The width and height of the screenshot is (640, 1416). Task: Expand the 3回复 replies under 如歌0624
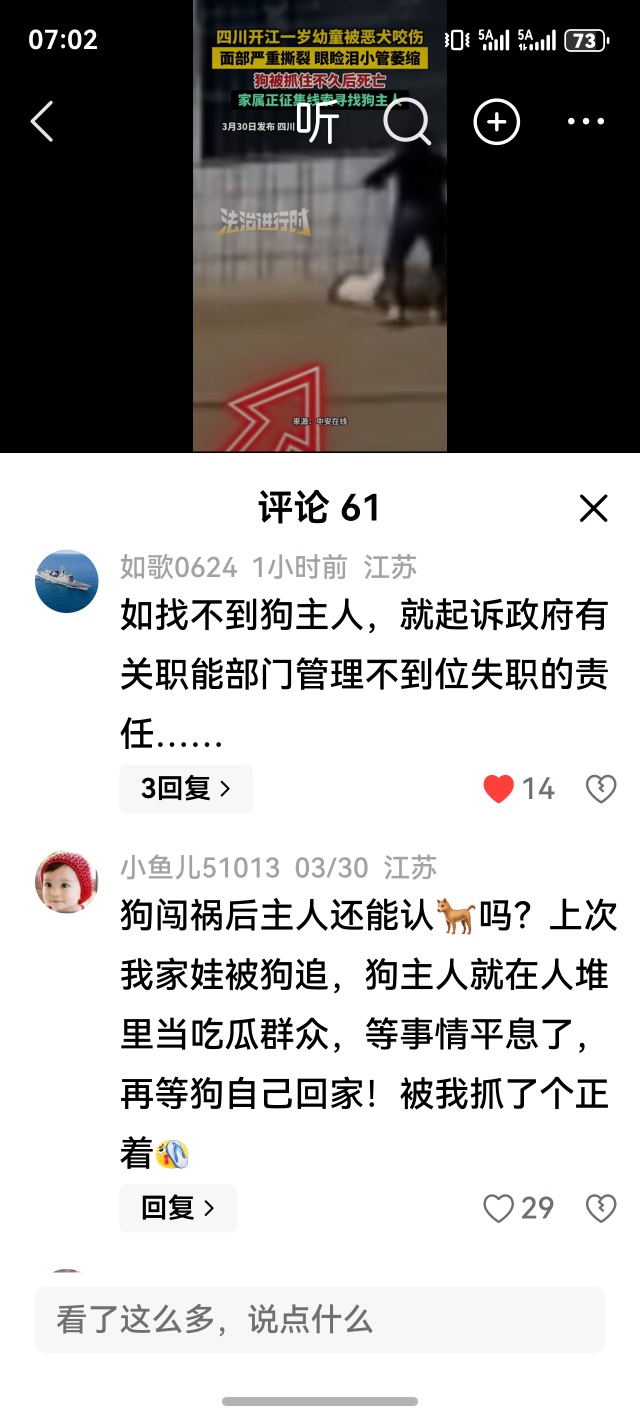(x=186, y=789)
